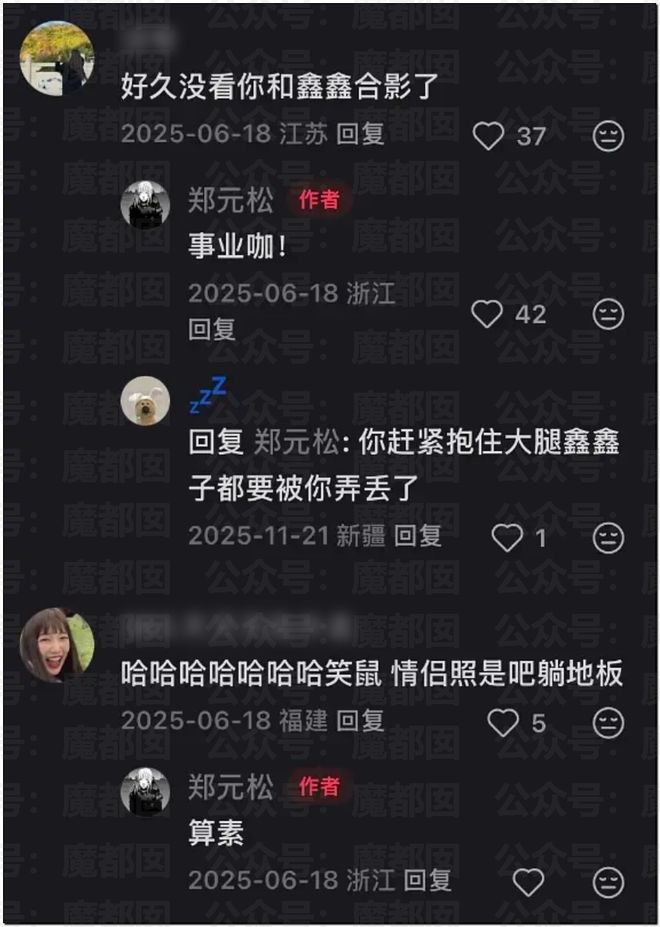Image resolution: width=660 pixels, height=927 pixels.
Task: Reply to the 2025-11-21 新疆 comment
Action: click(x=417, y=535)
